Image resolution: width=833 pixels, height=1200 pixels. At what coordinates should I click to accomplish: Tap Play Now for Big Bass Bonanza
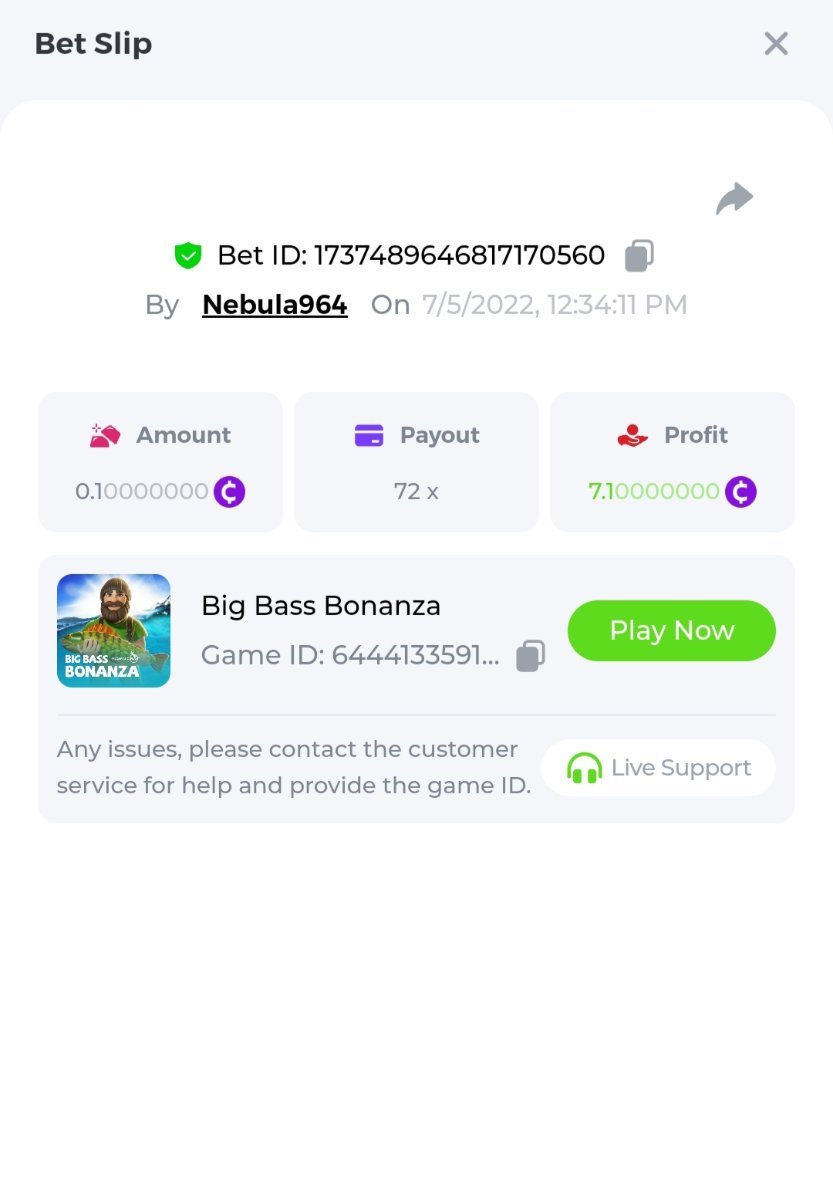point(671,630)
